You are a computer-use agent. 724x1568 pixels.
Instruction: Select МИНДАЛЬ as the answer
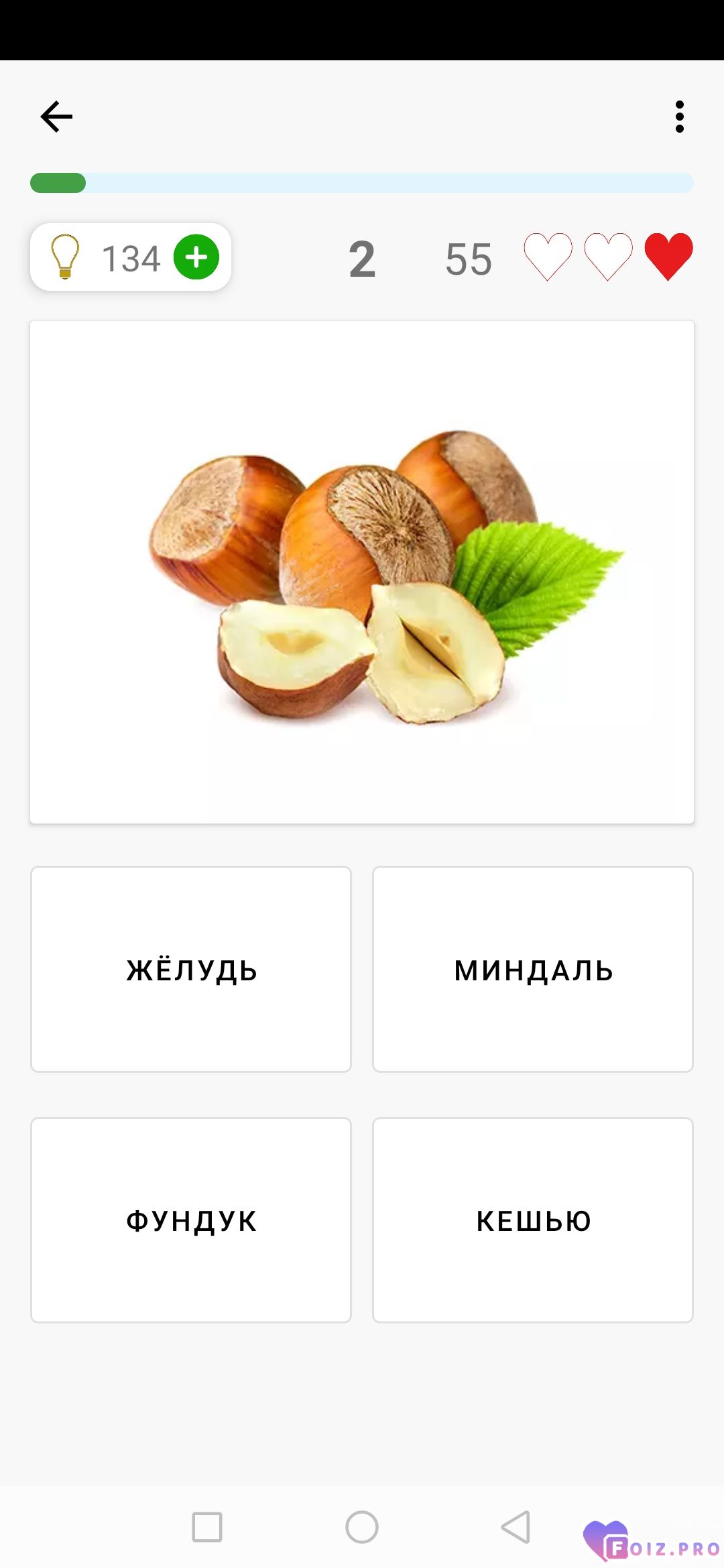point(533,970)
